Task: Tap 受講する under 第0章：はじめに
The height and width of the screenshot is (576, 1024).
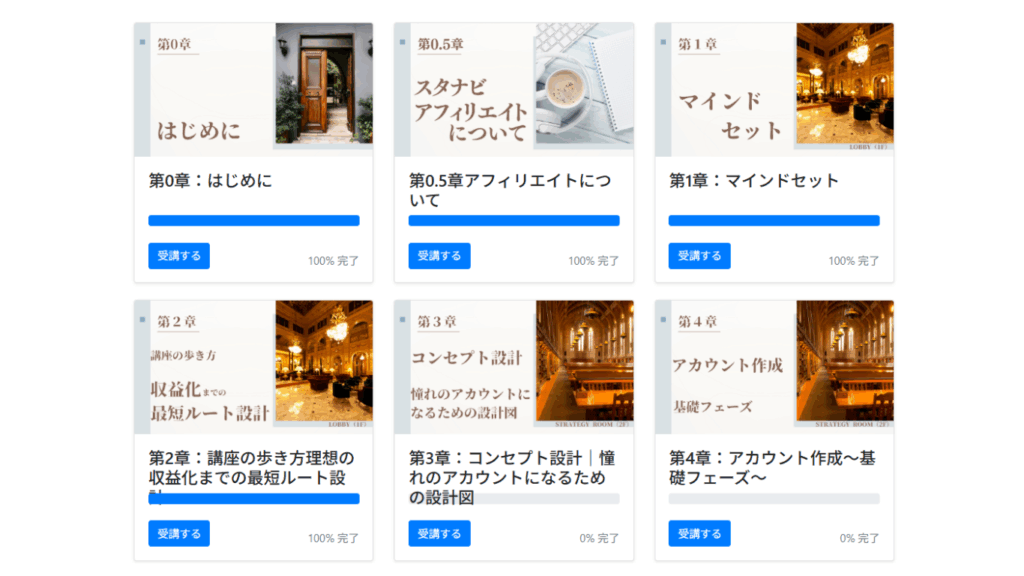Action: tap(179, 256)
